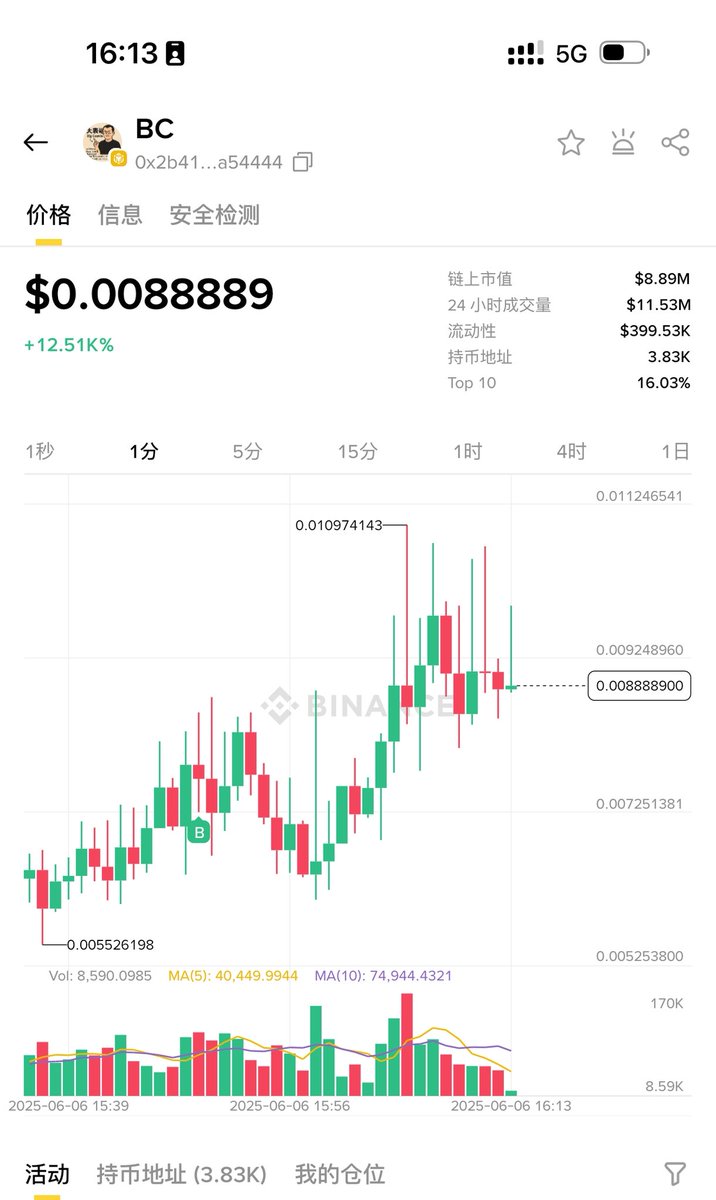Image resolution: width=716 pixels, height=1200 pixels.
Task: Share the BC token page
Action: [676, 143]
